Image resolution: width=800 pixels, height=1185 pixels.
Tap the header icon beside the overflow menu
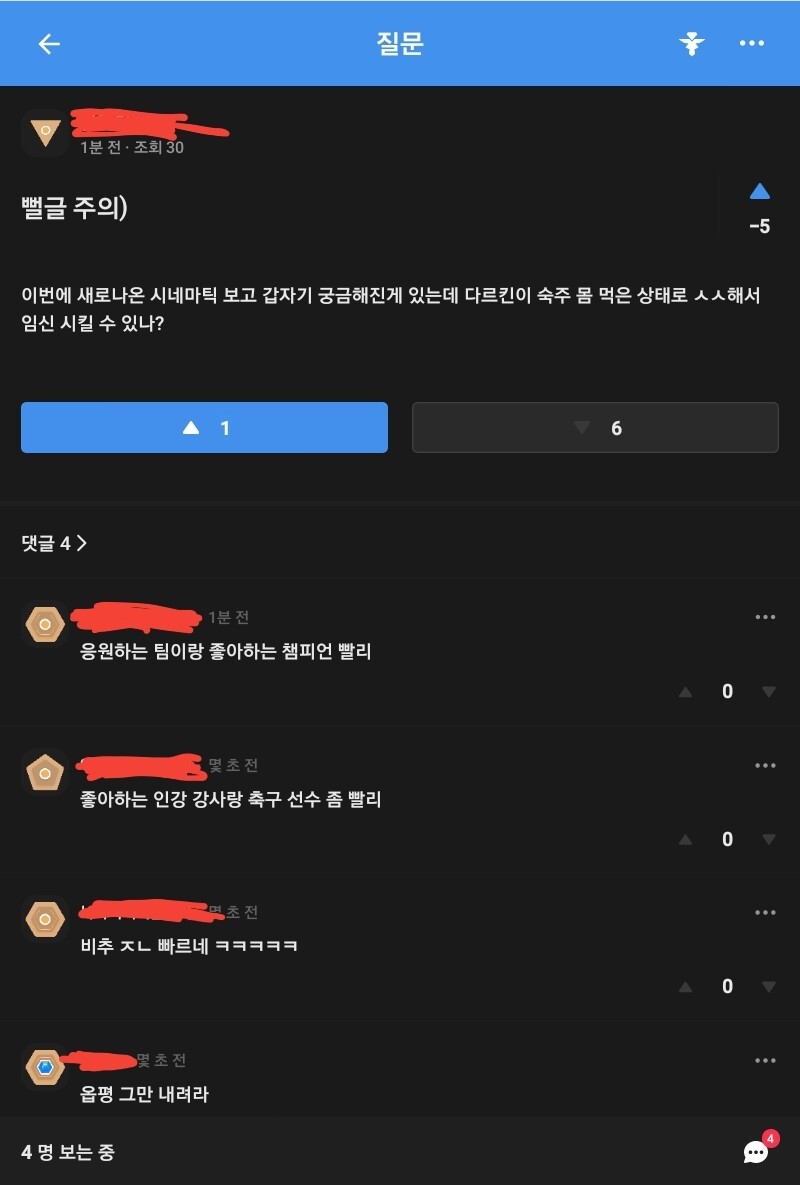tap(691, 44)
